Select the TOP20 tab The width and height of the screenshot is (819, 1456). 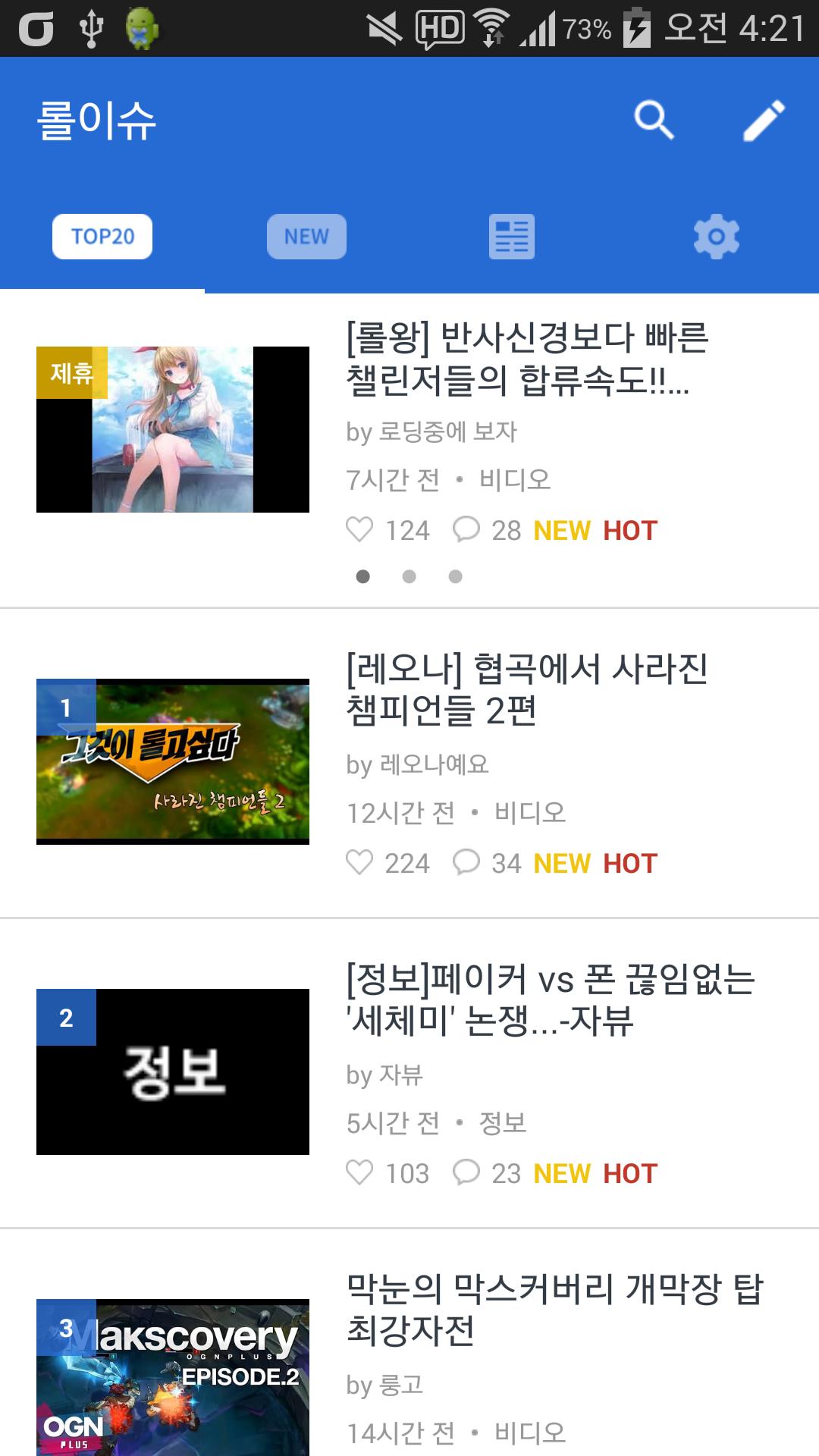click(102, 237)
